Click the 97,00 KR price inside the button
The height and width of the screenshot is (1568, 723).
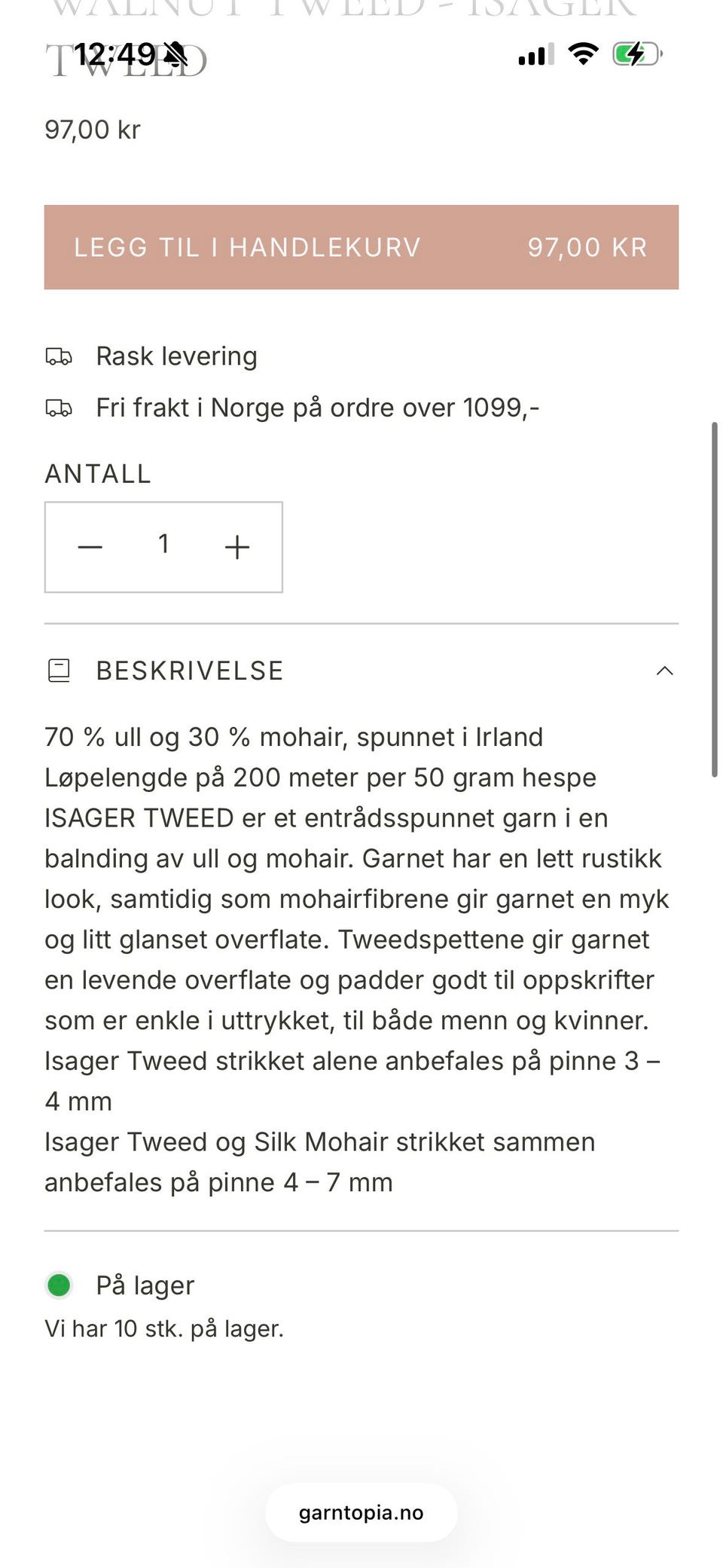pos(587,246)
